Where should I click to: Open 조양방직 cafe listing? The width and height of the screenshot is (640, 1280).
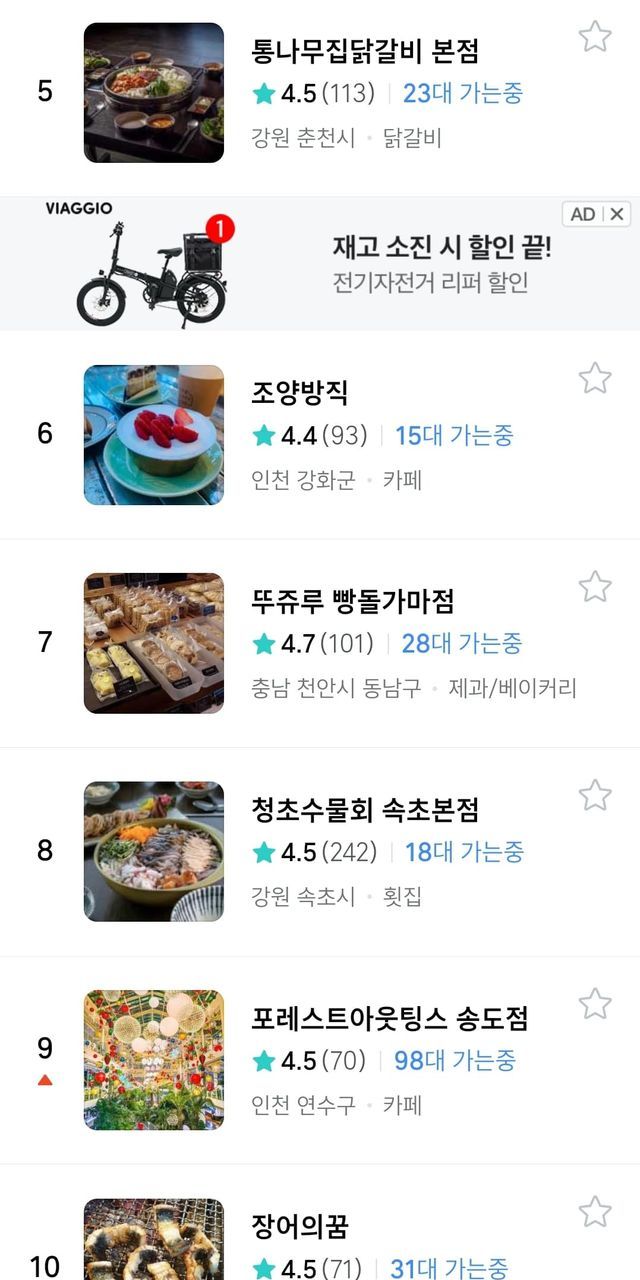pos(300,392)
